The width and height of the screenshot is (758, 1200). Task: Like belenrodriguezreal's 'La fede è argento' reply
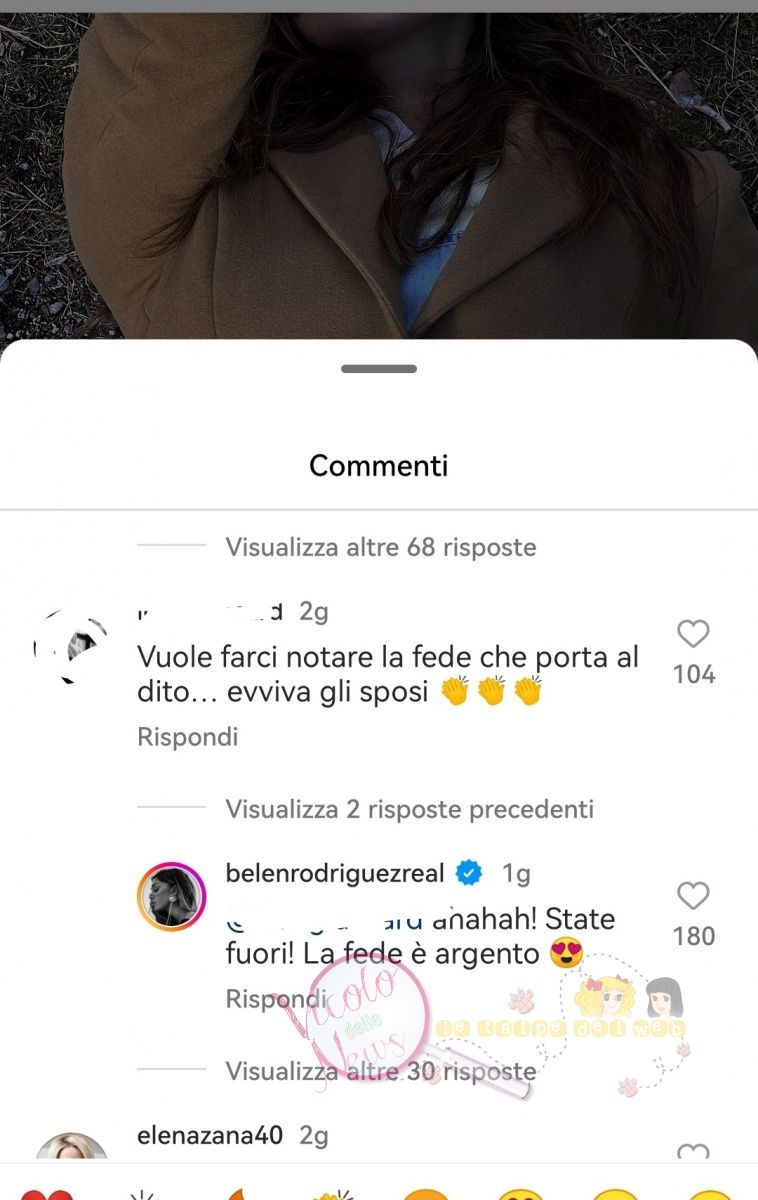(x=693, y=896)
